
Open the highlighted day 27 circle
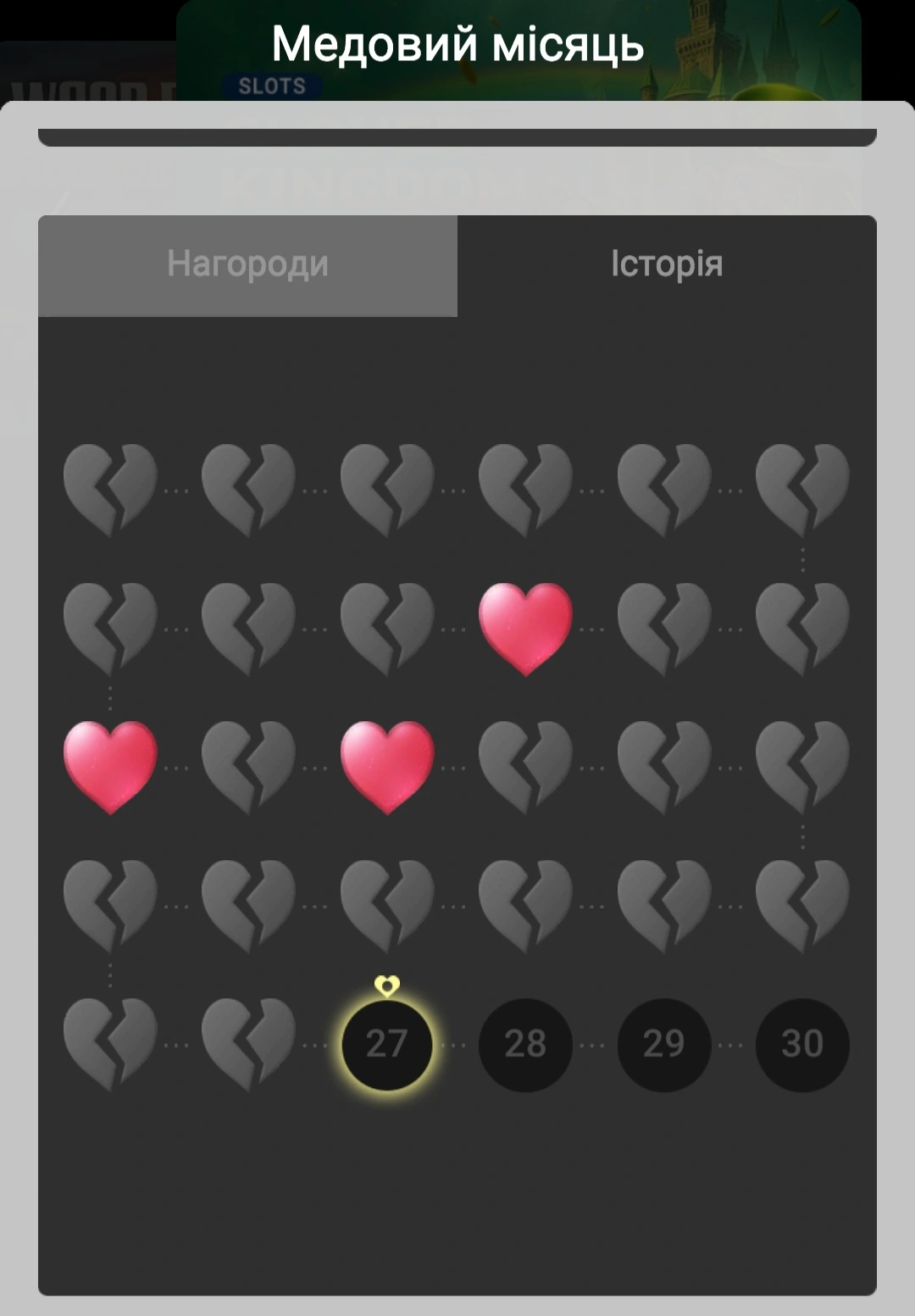387,1044
